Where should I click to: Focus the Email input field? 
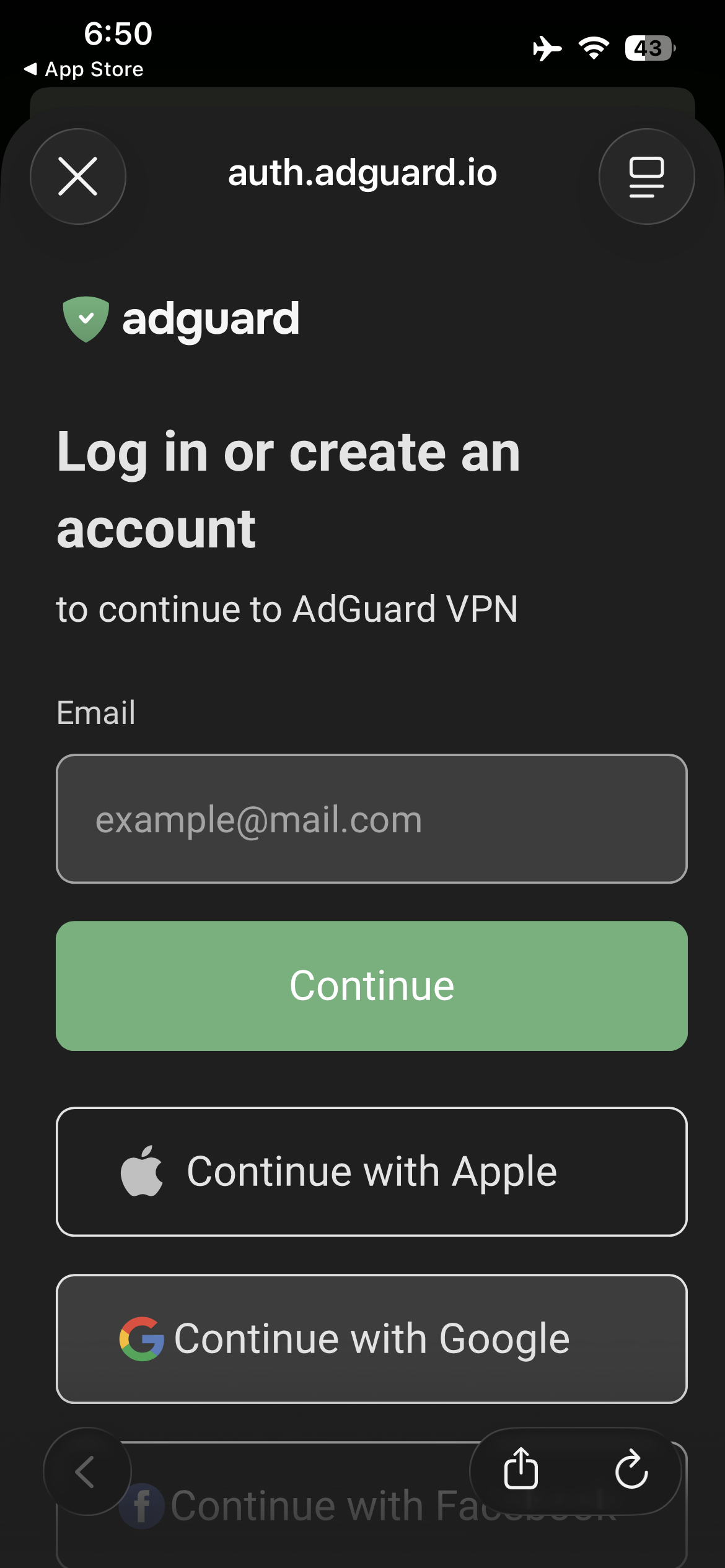[372, 819]
